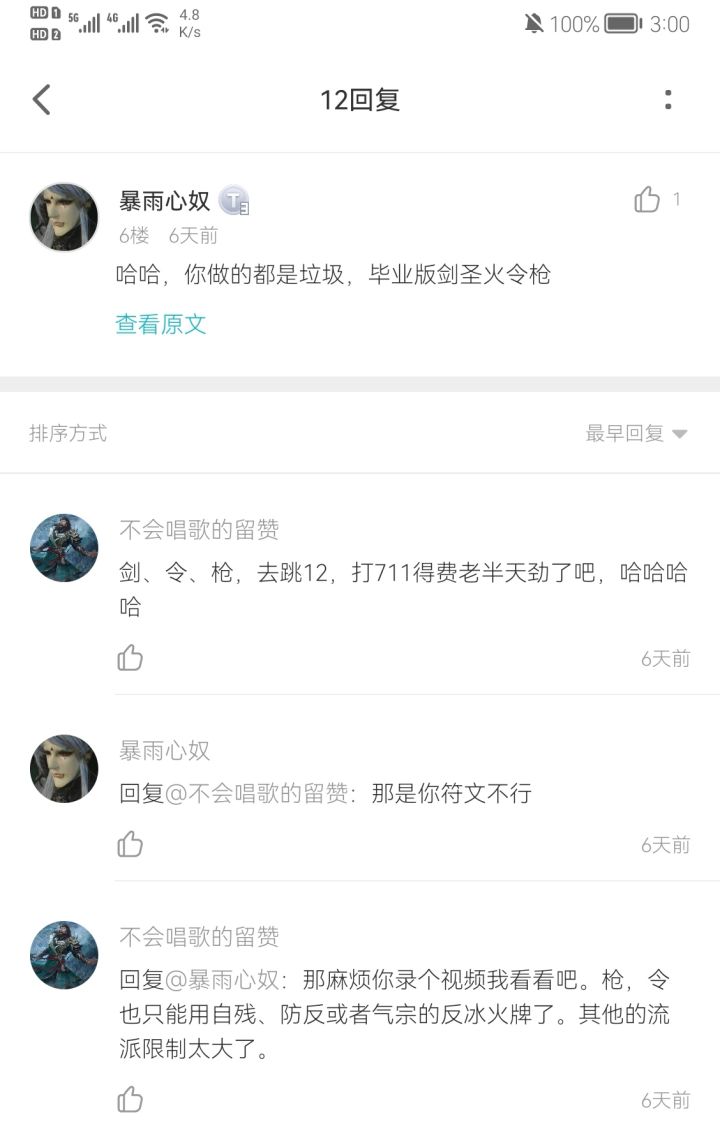The width and height of the screenshot is (720, 1124).
Task: Tap the 排序方式 label
Action: [x=66, y=434]
